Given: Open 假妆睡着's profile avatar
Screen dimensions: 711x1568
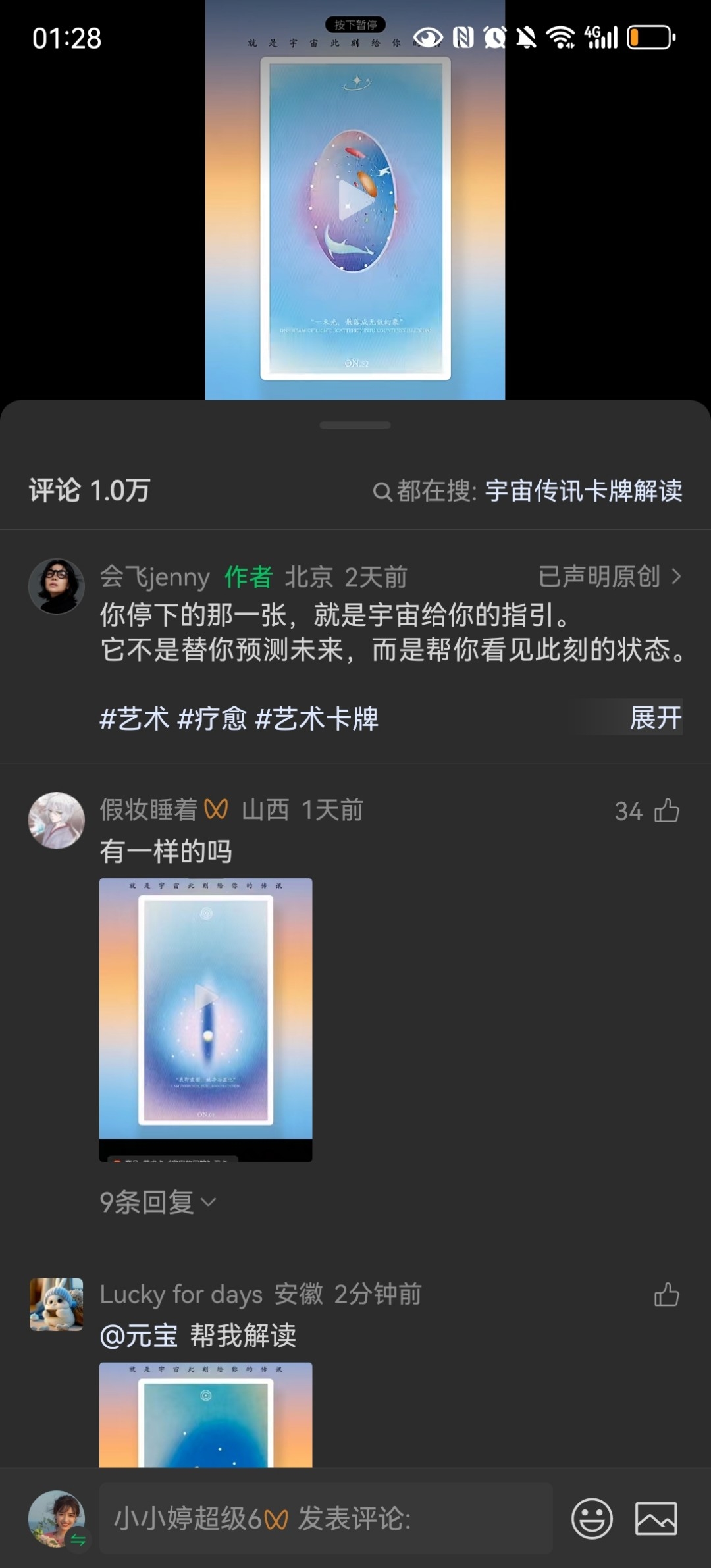Looking at the screenshot, I should click(x=57, y=820).
